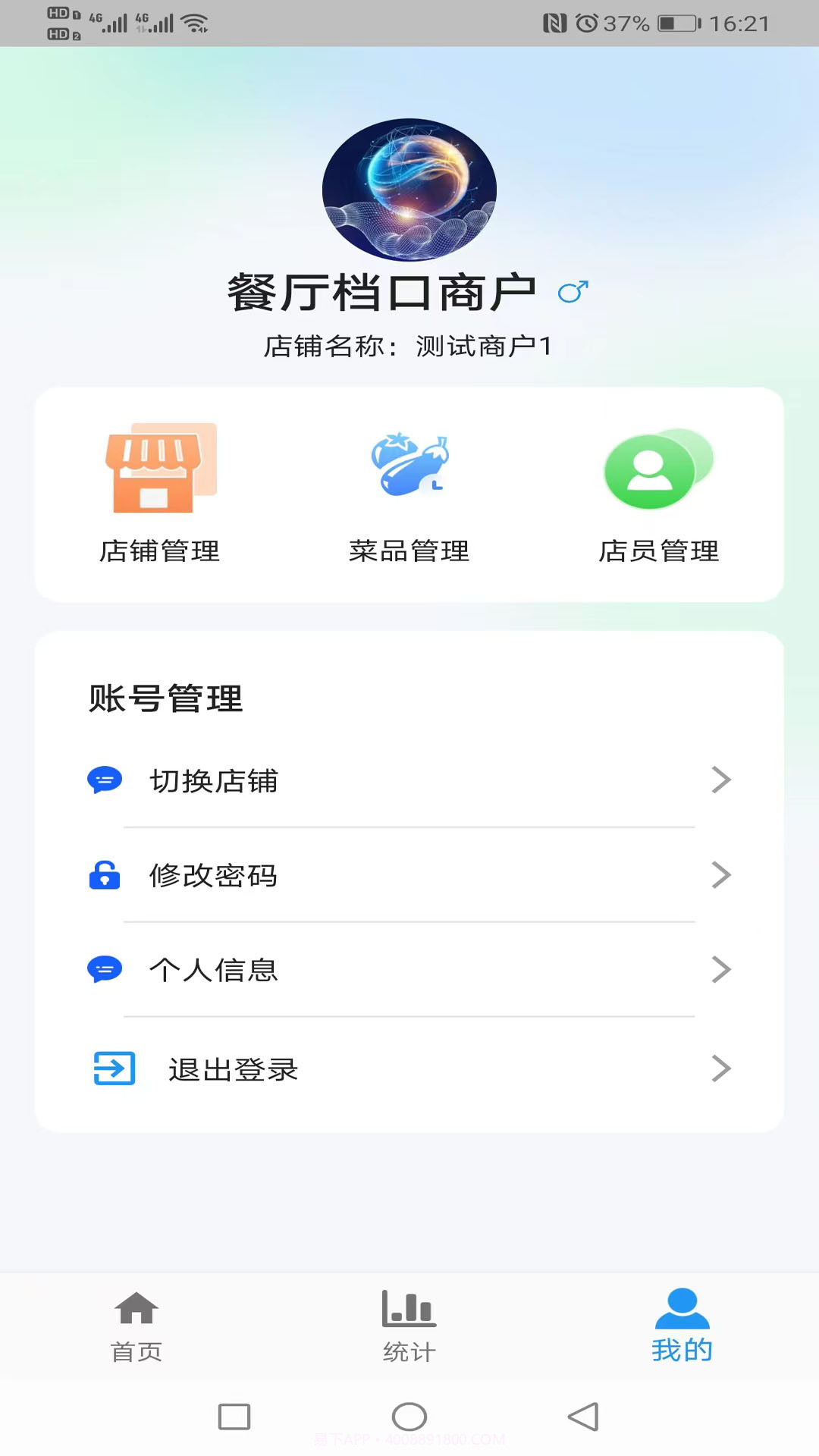Viewport: 819px width, 1456px height.
Task: Click the 切换店铺 chat bubble icon
Action: coord(105,780)
